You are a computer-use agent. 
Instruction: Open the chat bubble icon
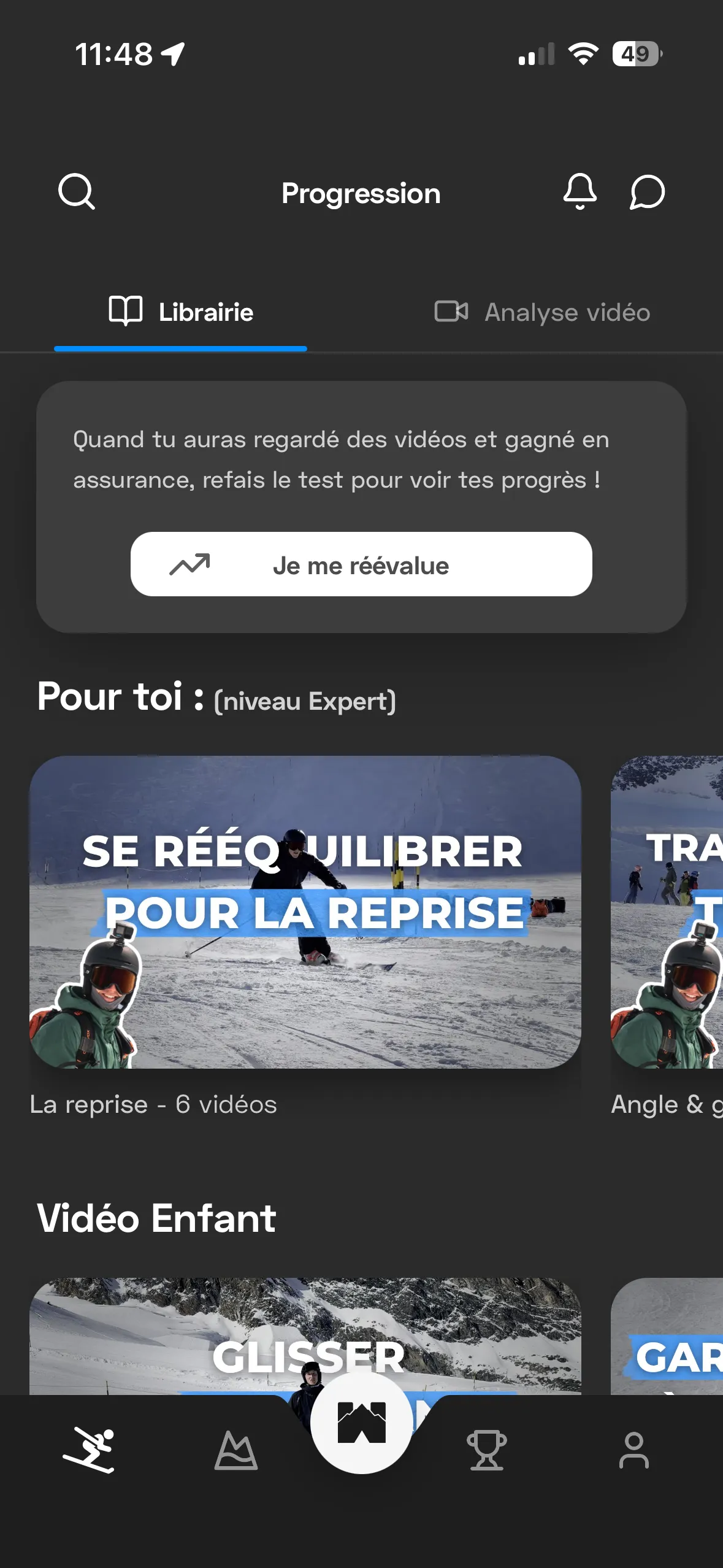[x=646, y=193]
